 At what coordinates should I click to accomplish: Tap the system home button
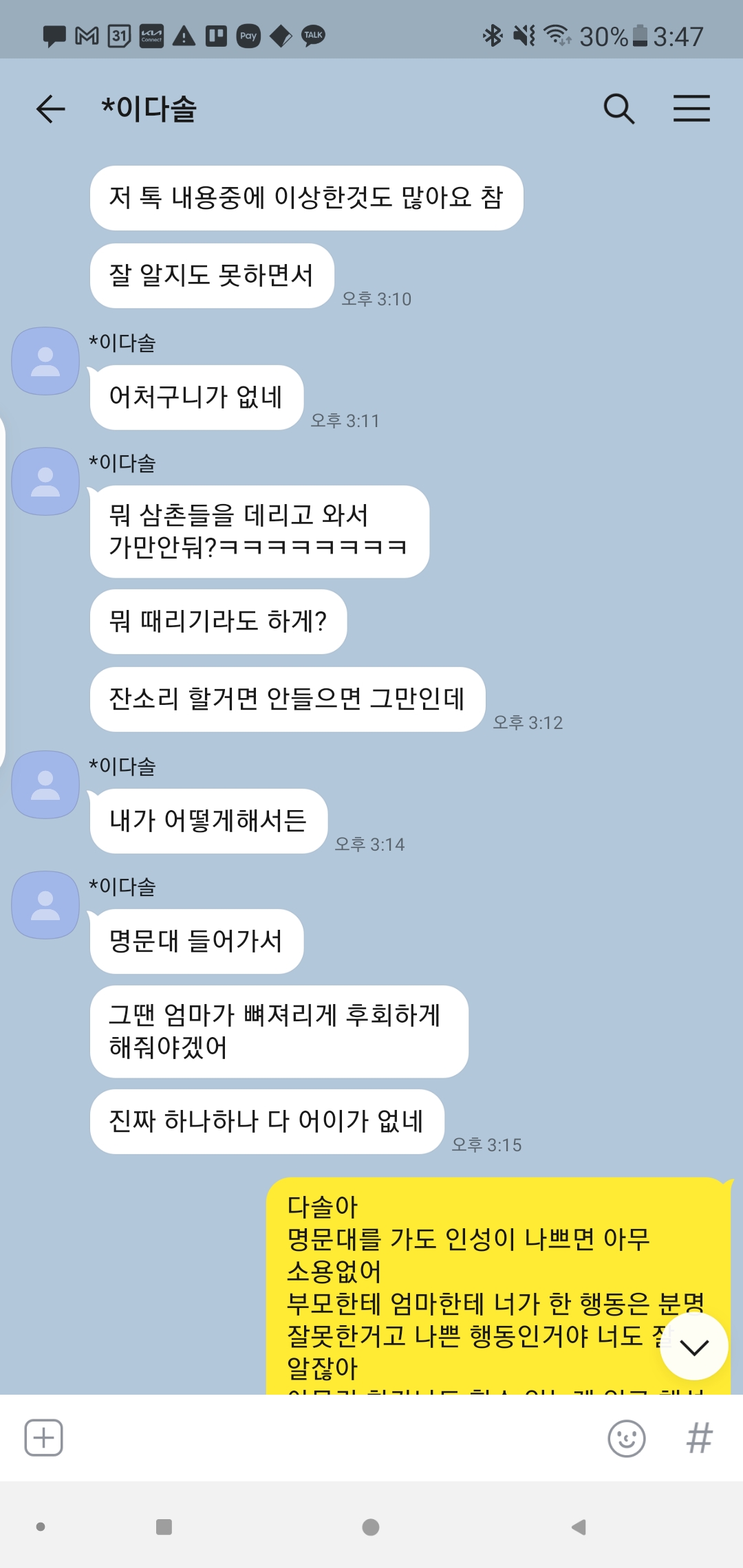tap(371, 1527)
